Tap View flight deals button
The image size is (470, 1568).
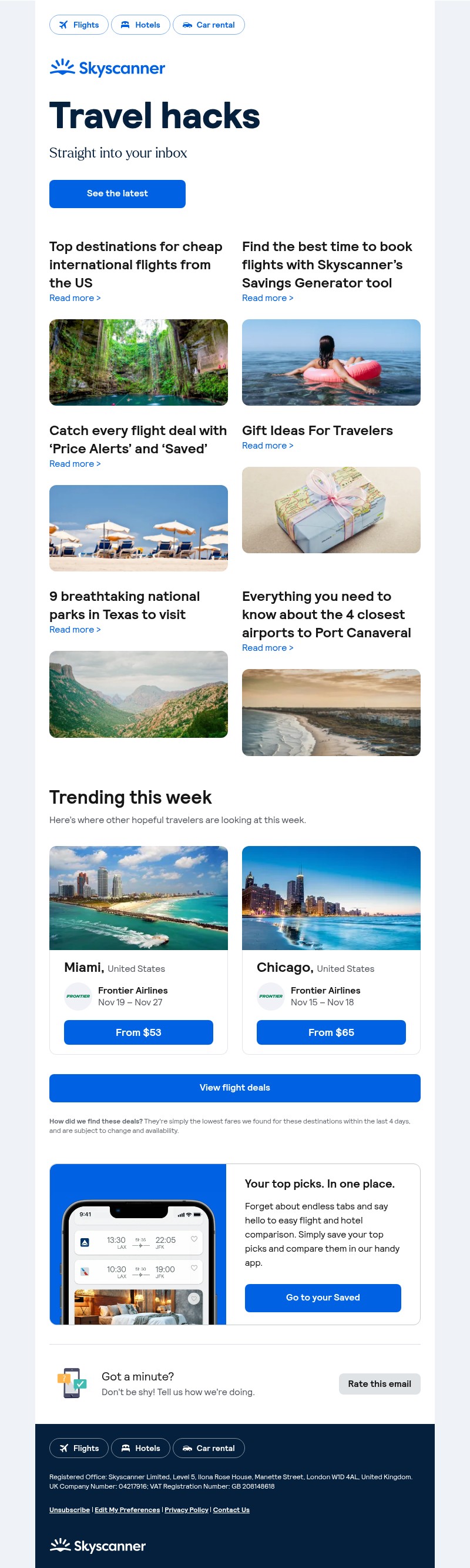pyautogui.click(x=234, y=1088)
